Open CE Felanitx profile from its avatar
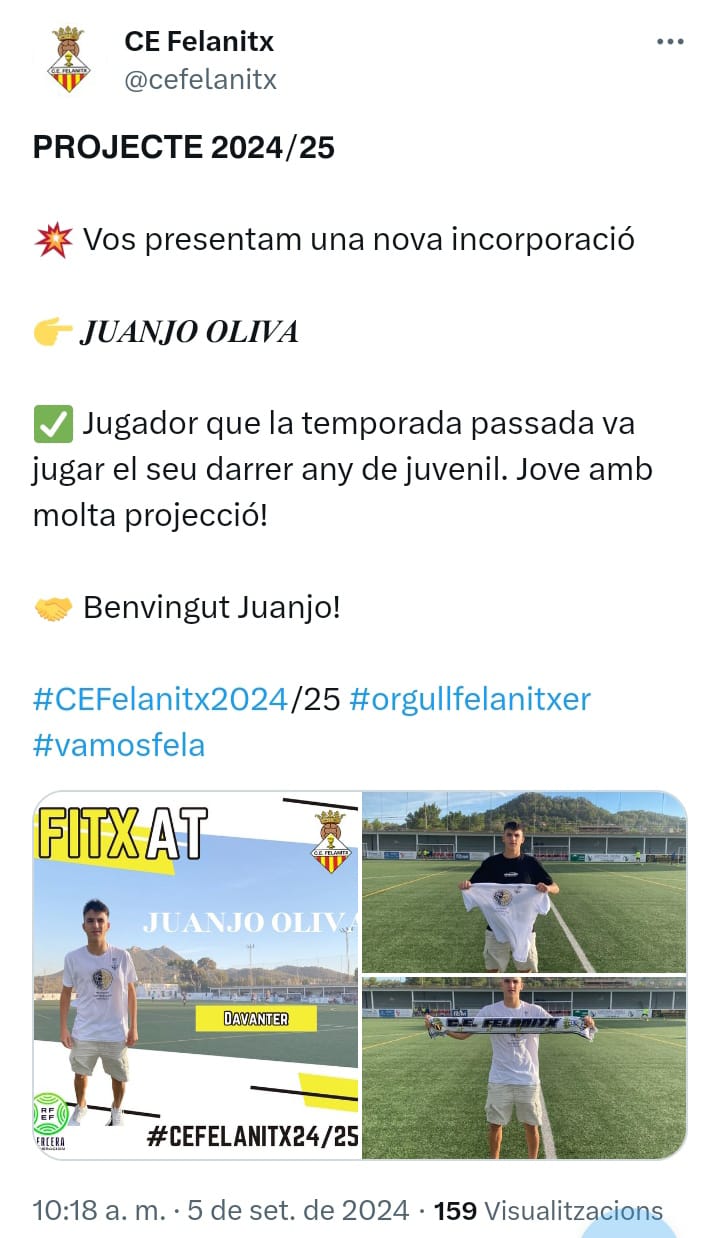 pos(69,59)
